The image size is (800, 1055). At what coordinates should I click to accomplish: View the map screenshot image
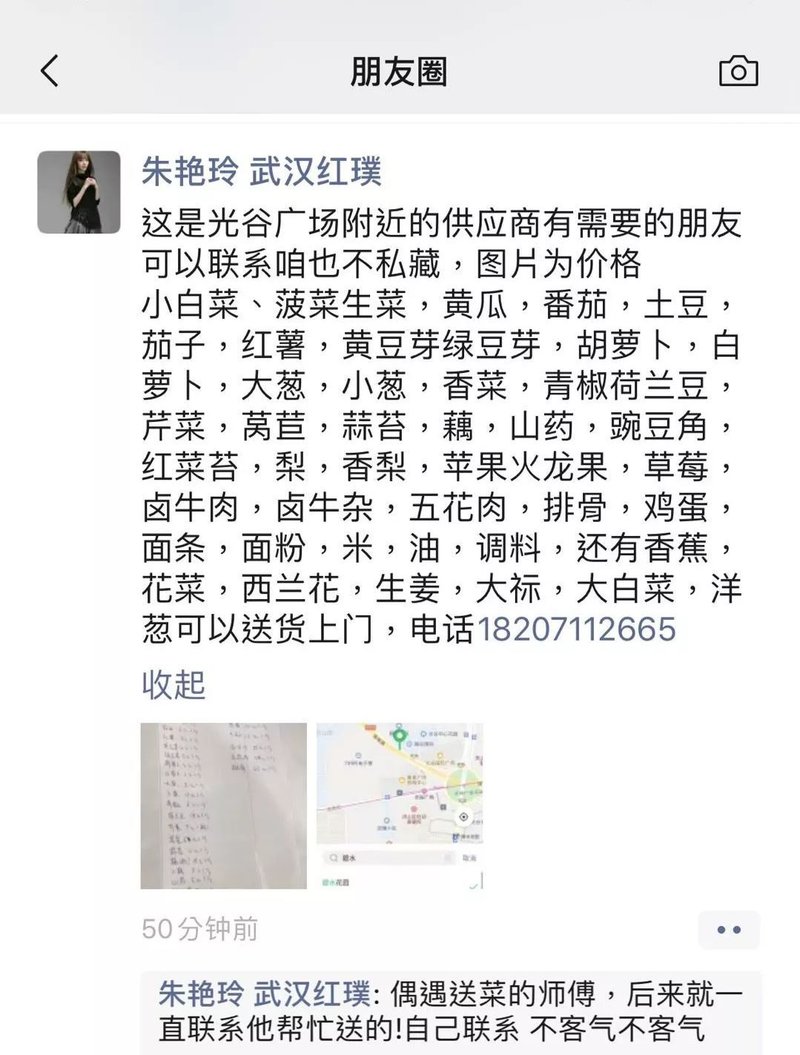tap(400, 806)
